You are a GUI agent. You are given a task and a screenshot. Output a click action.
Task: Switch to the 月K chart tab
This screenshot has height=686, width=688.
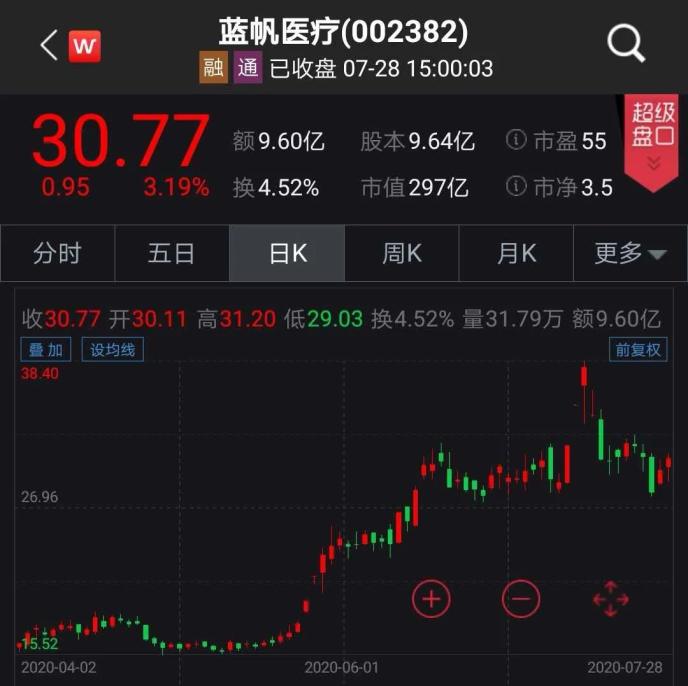click(x=516, y=253)
